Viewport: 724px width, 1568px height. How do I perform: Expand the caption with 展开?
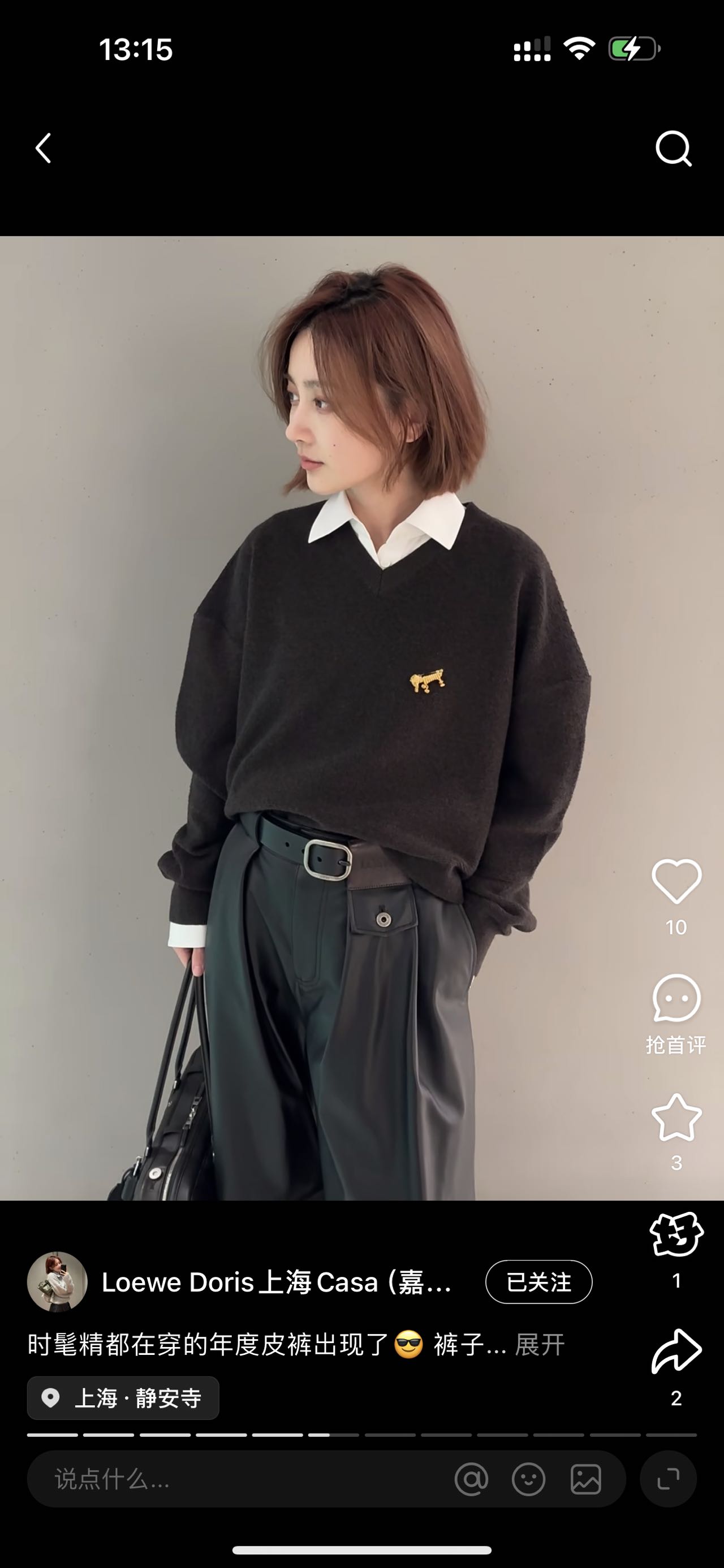click(540, 1345)
